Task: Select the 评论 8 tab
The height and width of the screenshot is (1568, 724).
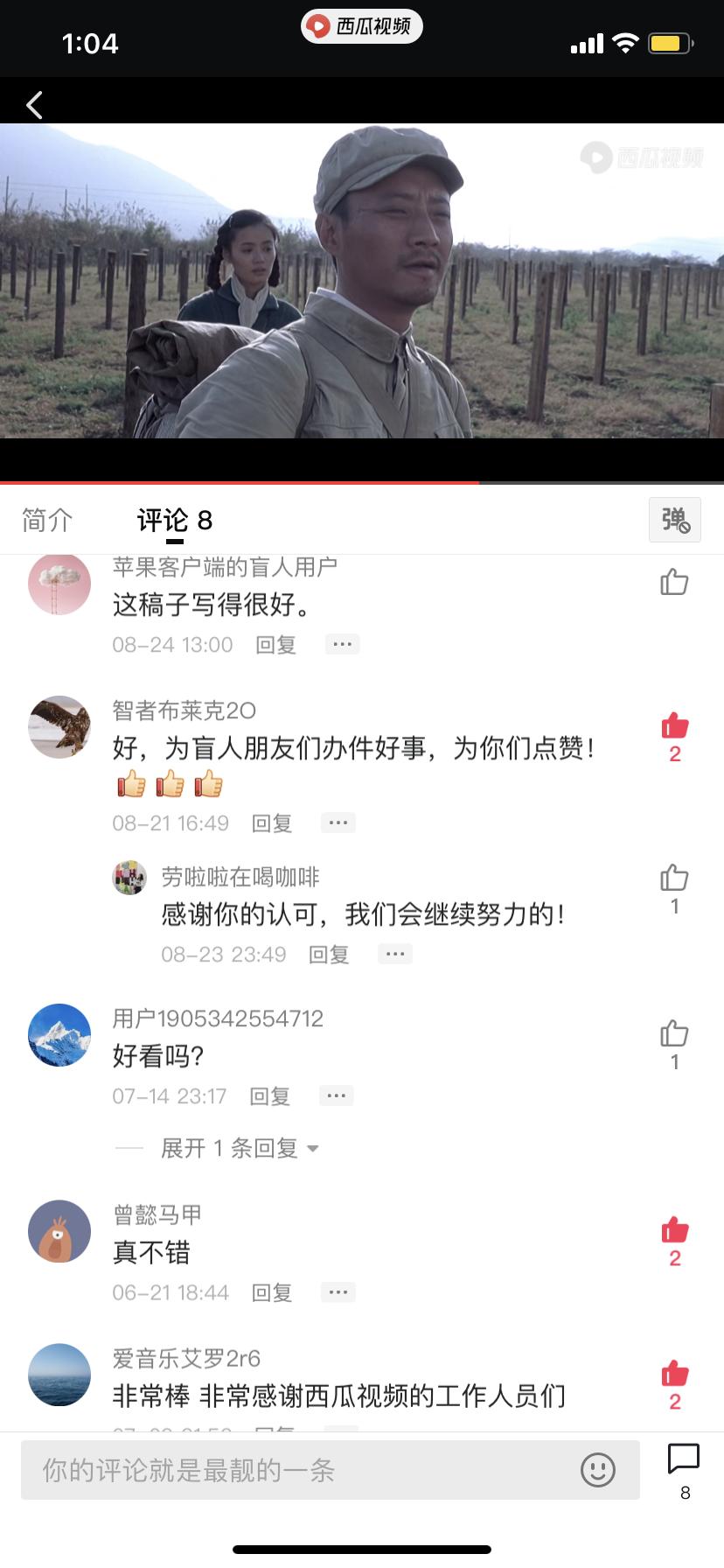Action: click(171, 520)
